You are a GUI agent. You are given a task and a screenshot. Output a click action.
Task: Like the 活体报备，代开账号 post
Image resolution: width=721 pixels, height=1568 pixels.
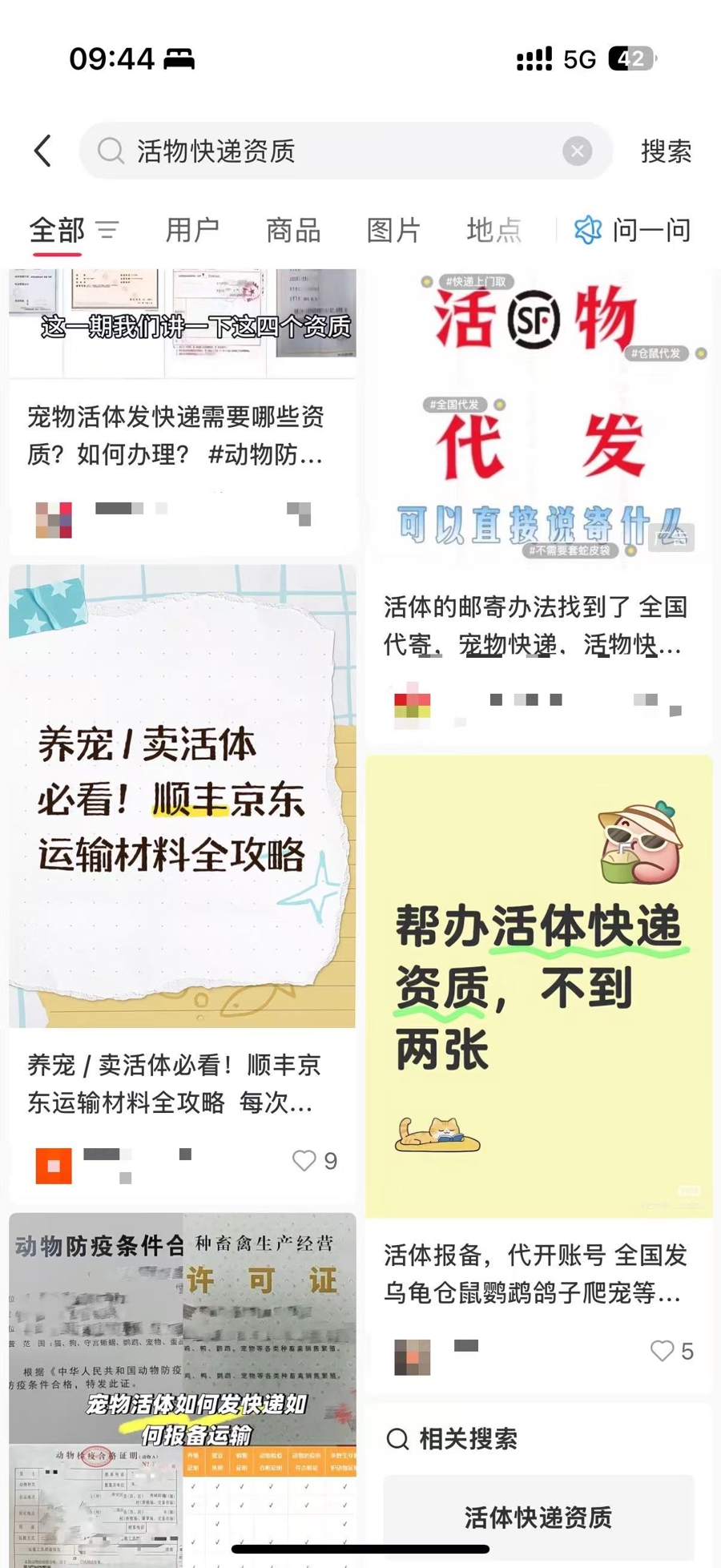[663, 1351]
